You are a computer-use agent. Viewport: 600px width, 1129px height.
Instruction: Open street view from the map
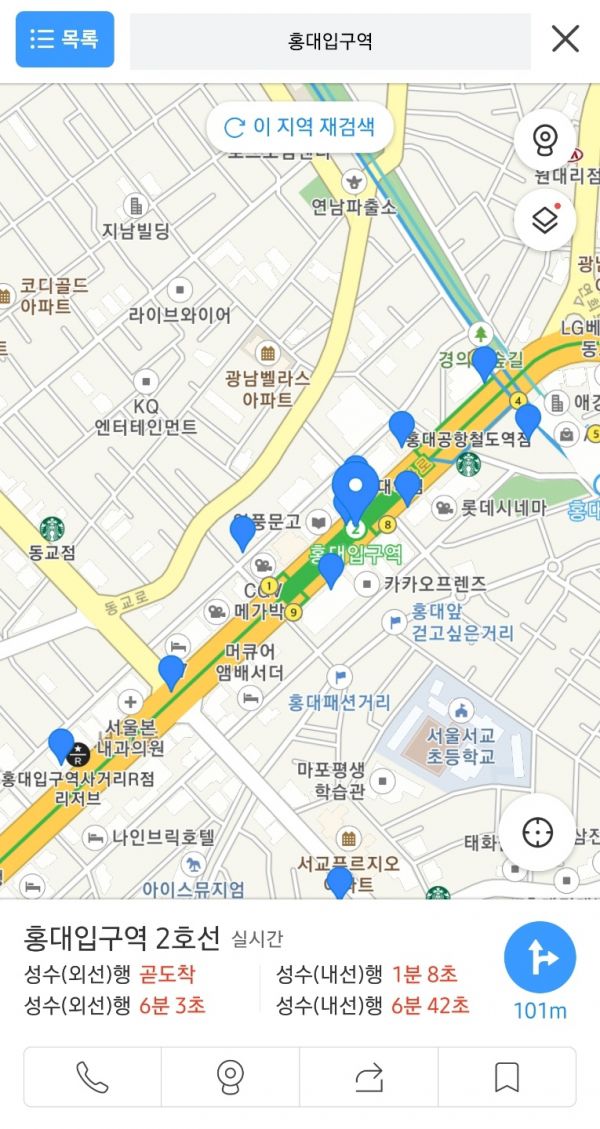click(544, 140)
